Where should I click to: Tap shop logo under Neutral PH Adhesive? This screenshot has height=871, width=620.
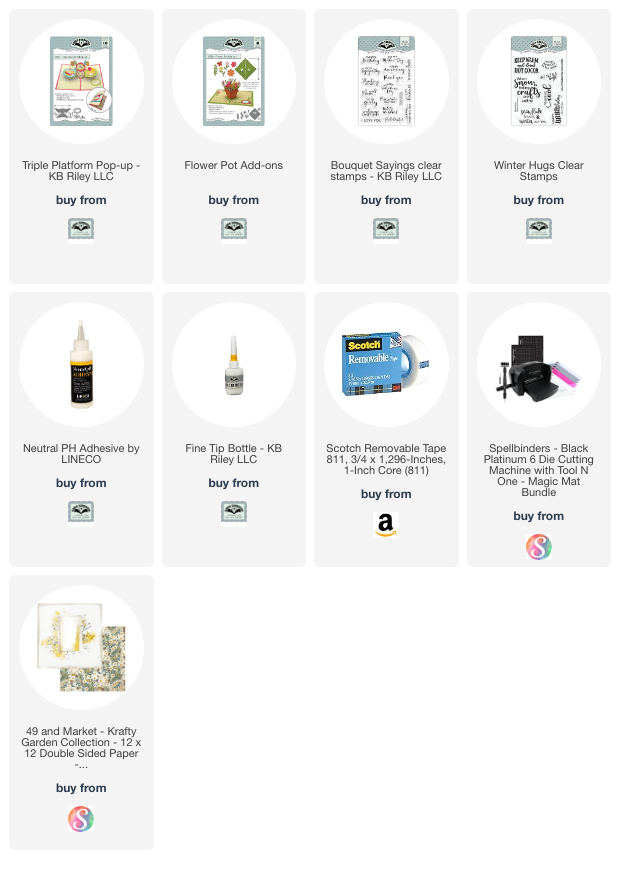coord(81,513)
